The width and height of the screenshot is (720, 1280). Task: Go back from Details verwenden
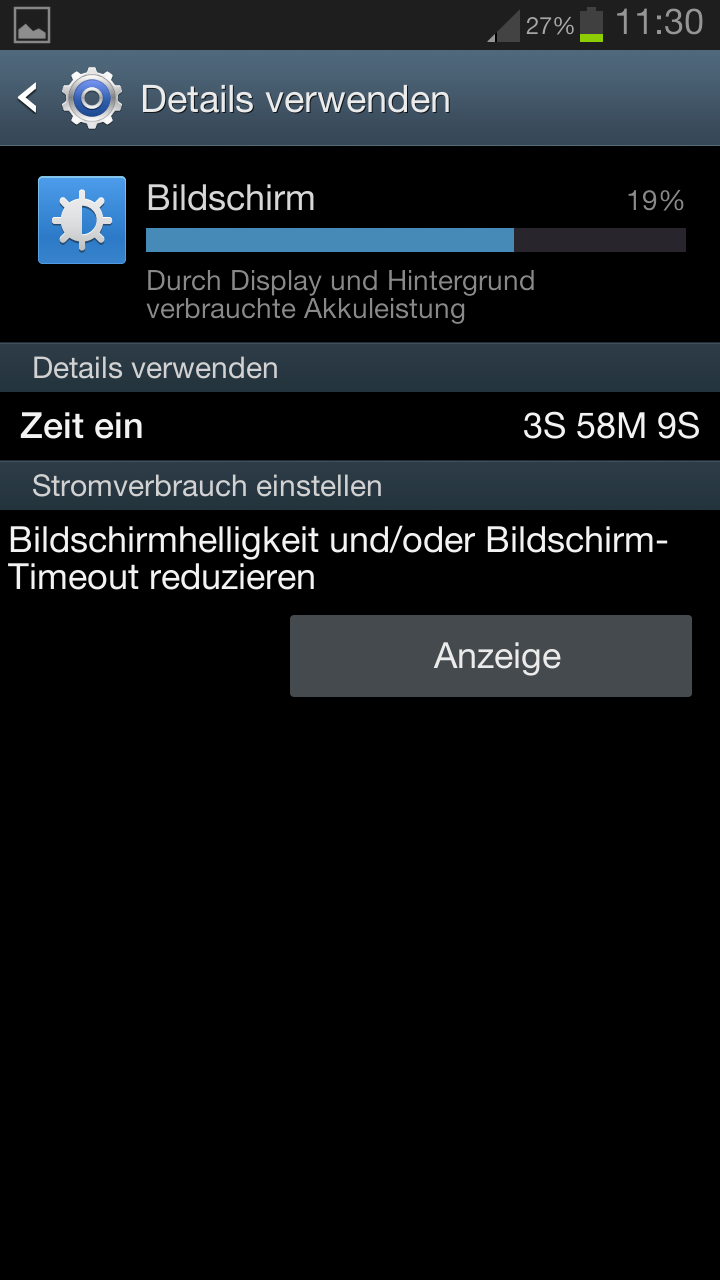click(x=30, y=98)
